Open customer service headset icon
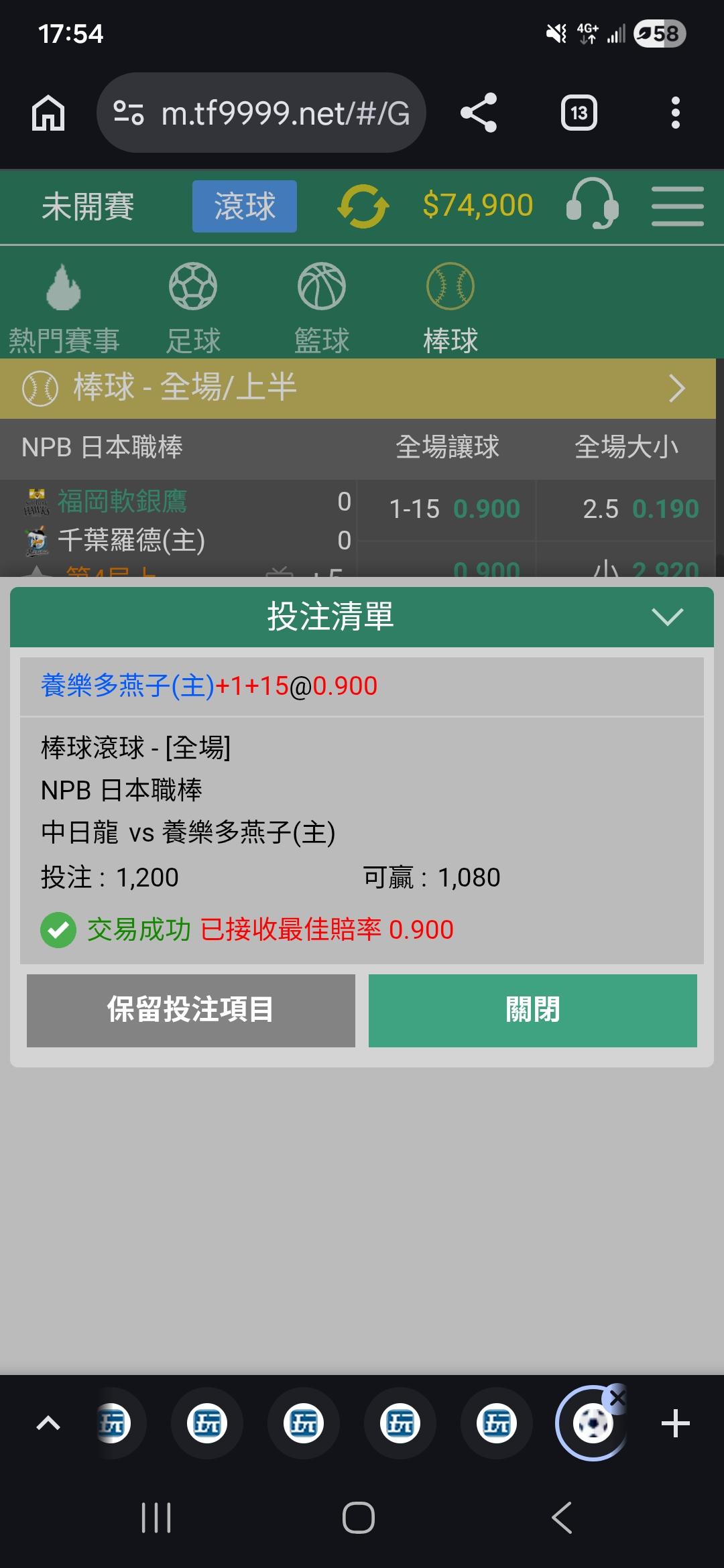Viewport: 724px width, 1568px height. point(593,204)
